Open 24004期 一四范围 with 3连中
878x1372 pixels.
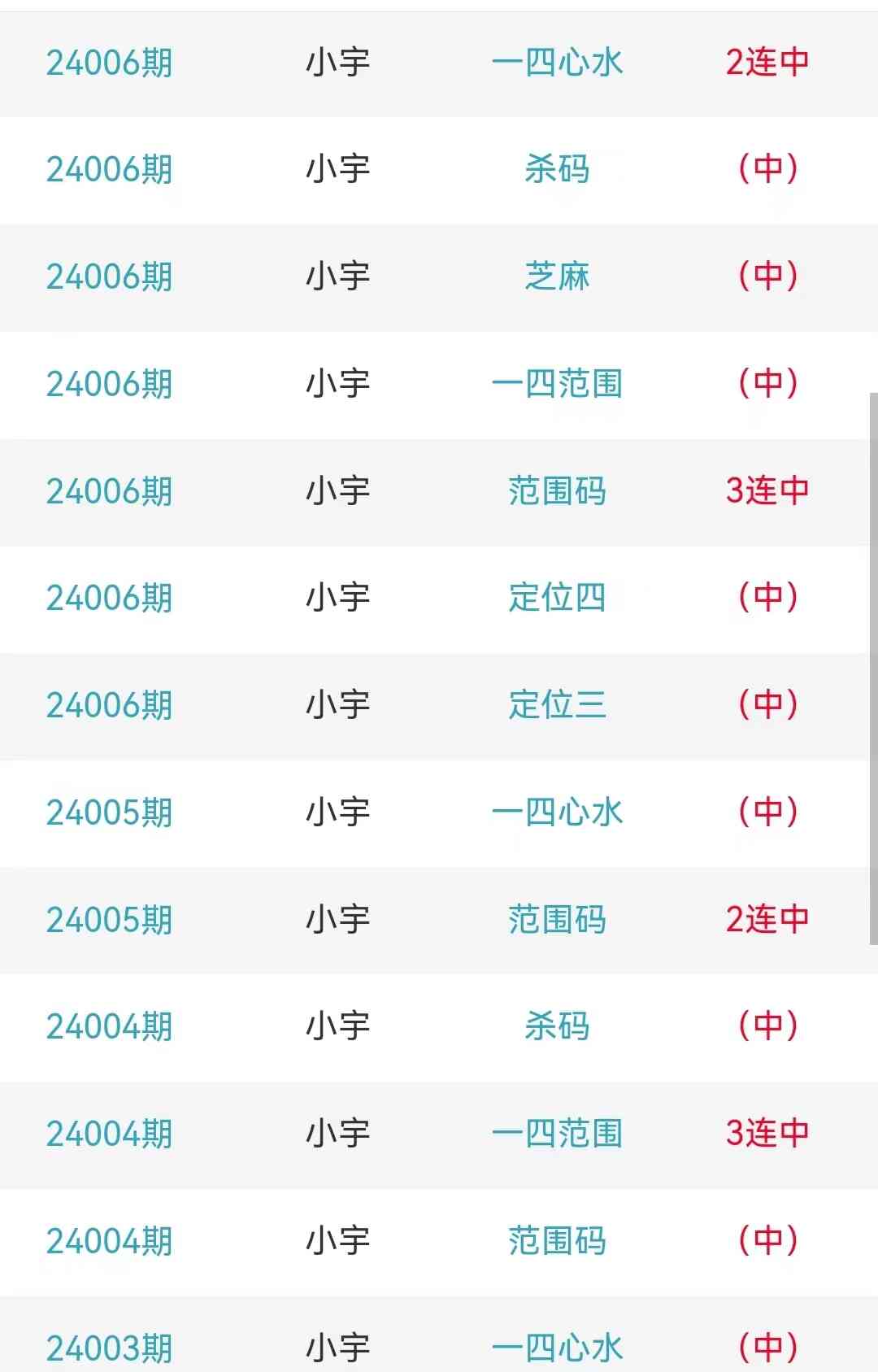557,1134
